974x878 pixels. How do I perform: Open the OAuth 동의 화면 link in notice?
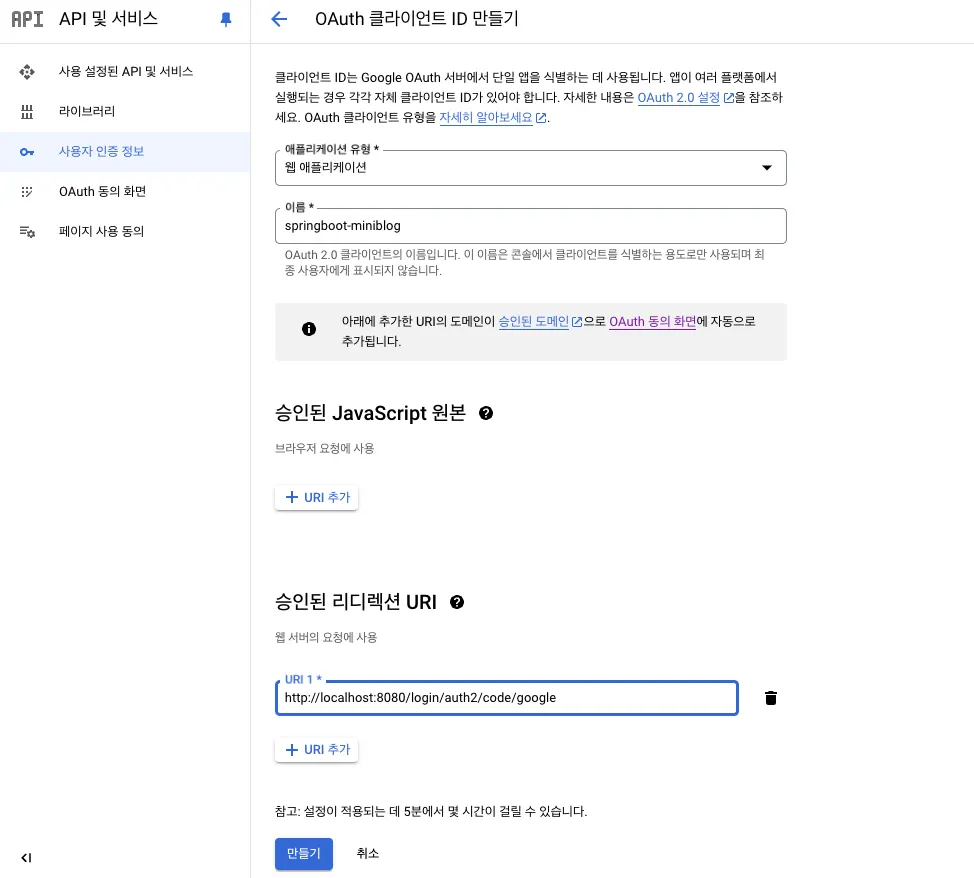click(652, 322)
